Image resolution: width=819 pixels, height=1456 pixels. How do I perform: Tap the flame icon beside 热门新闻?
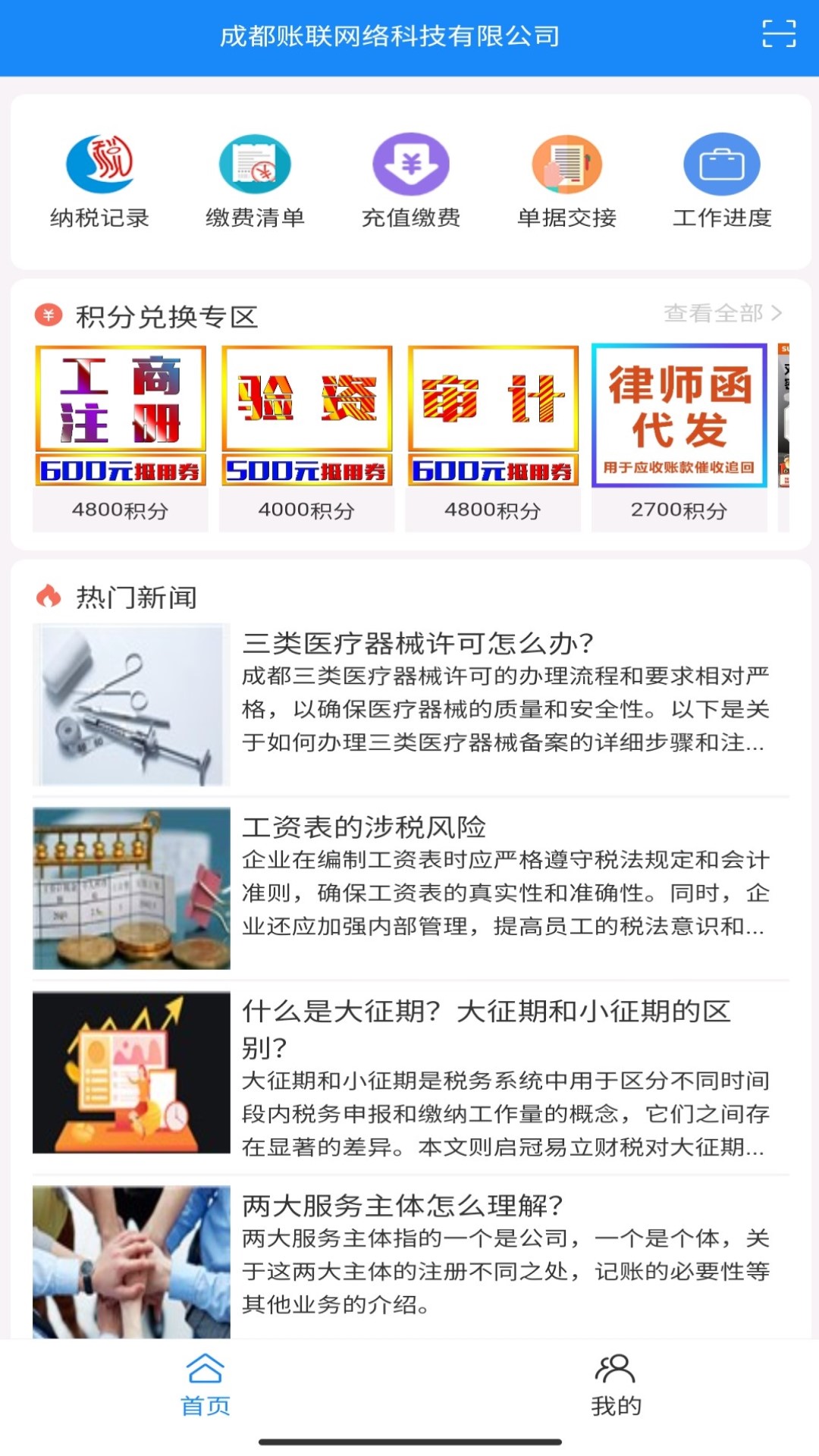coord(50,598)
